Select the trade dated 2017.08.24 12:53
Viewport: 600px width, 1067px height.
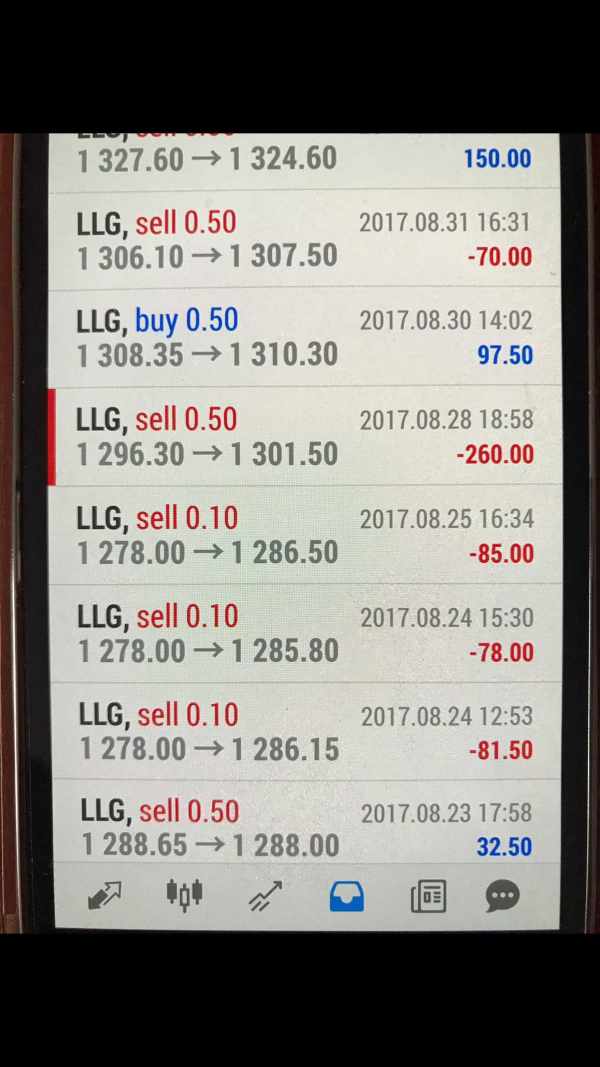(305, 732)
